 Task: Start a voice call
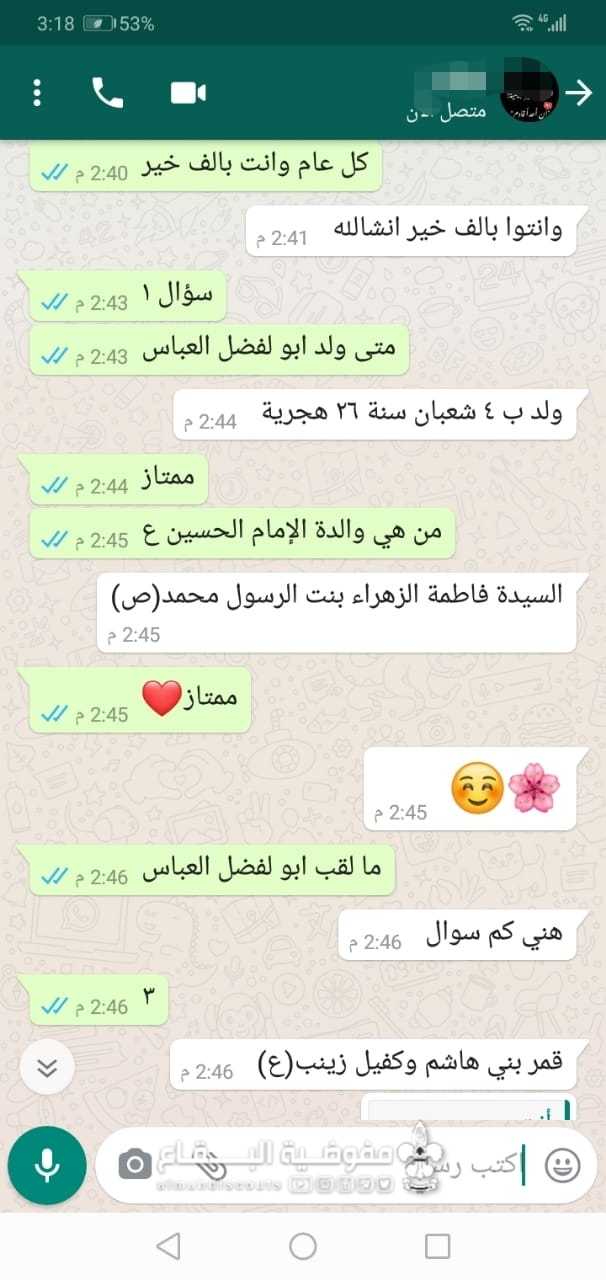[x=108, y=93]
